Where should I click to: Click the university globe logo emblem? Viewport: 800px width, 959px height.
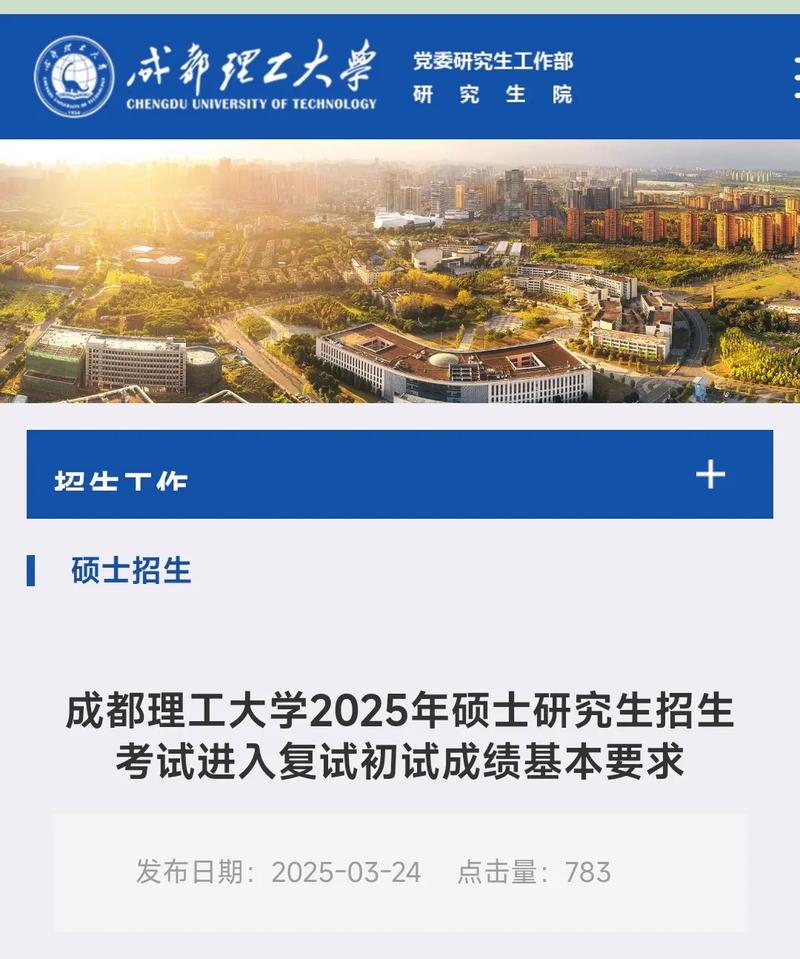coord(72,74)
